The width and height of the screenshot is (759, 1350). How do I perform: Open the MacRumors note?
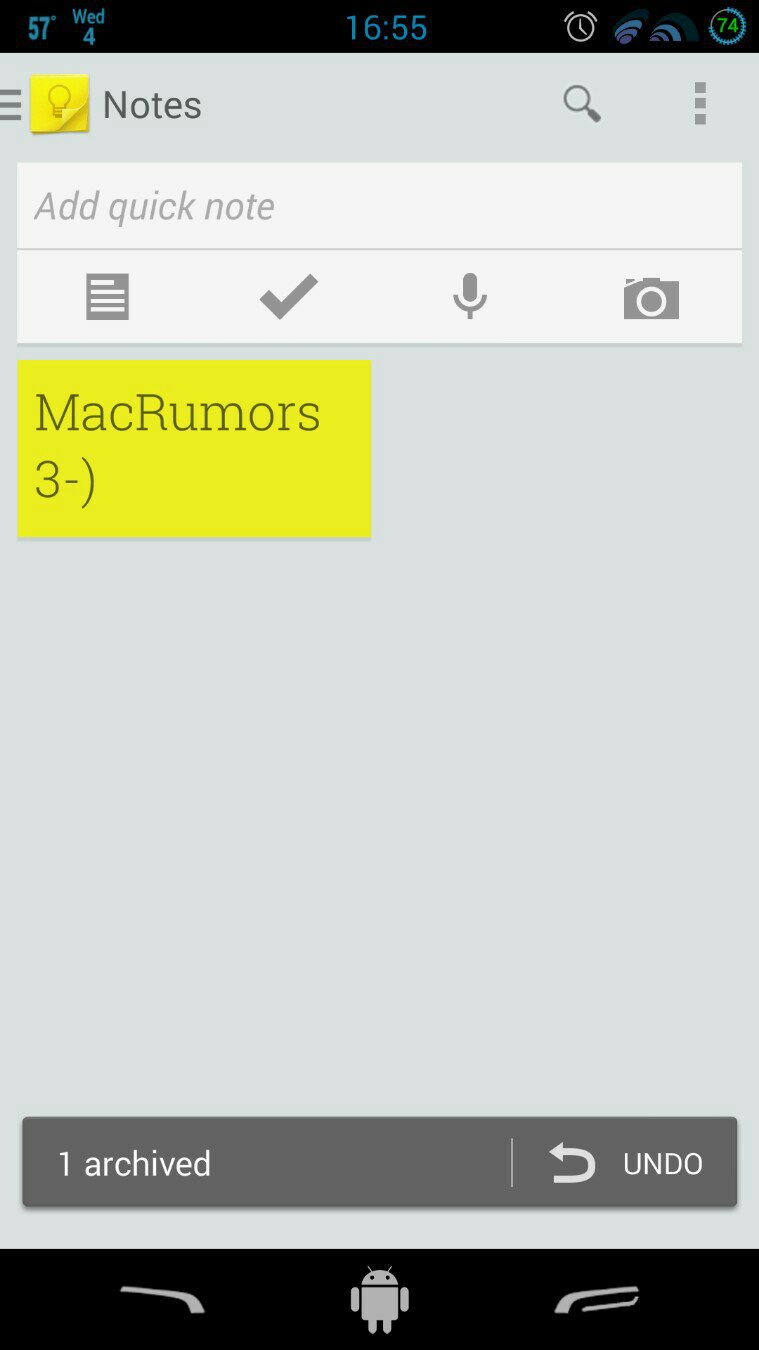point(194,448)
